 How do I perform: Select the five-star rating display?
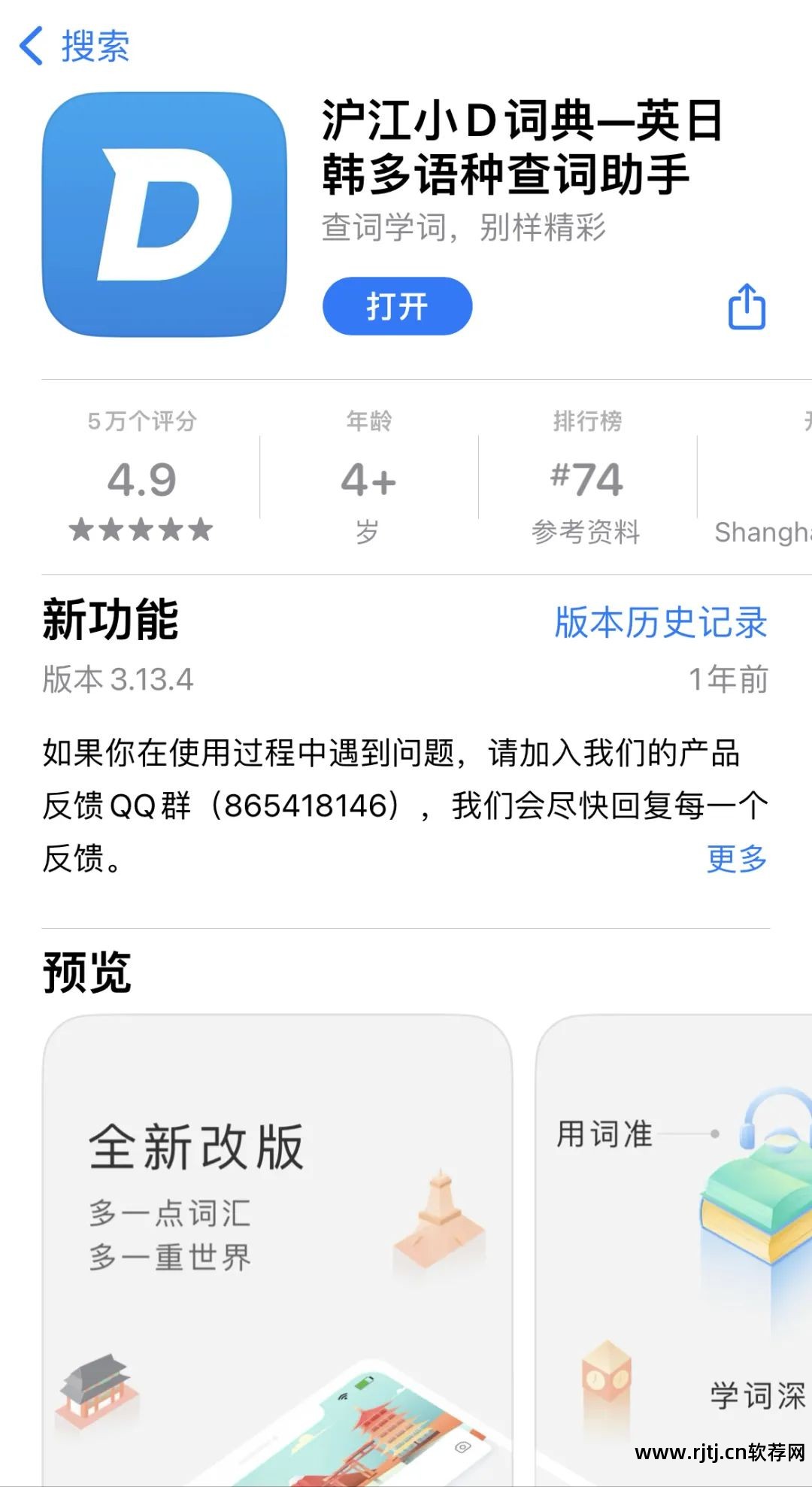[x=143, y=531]
